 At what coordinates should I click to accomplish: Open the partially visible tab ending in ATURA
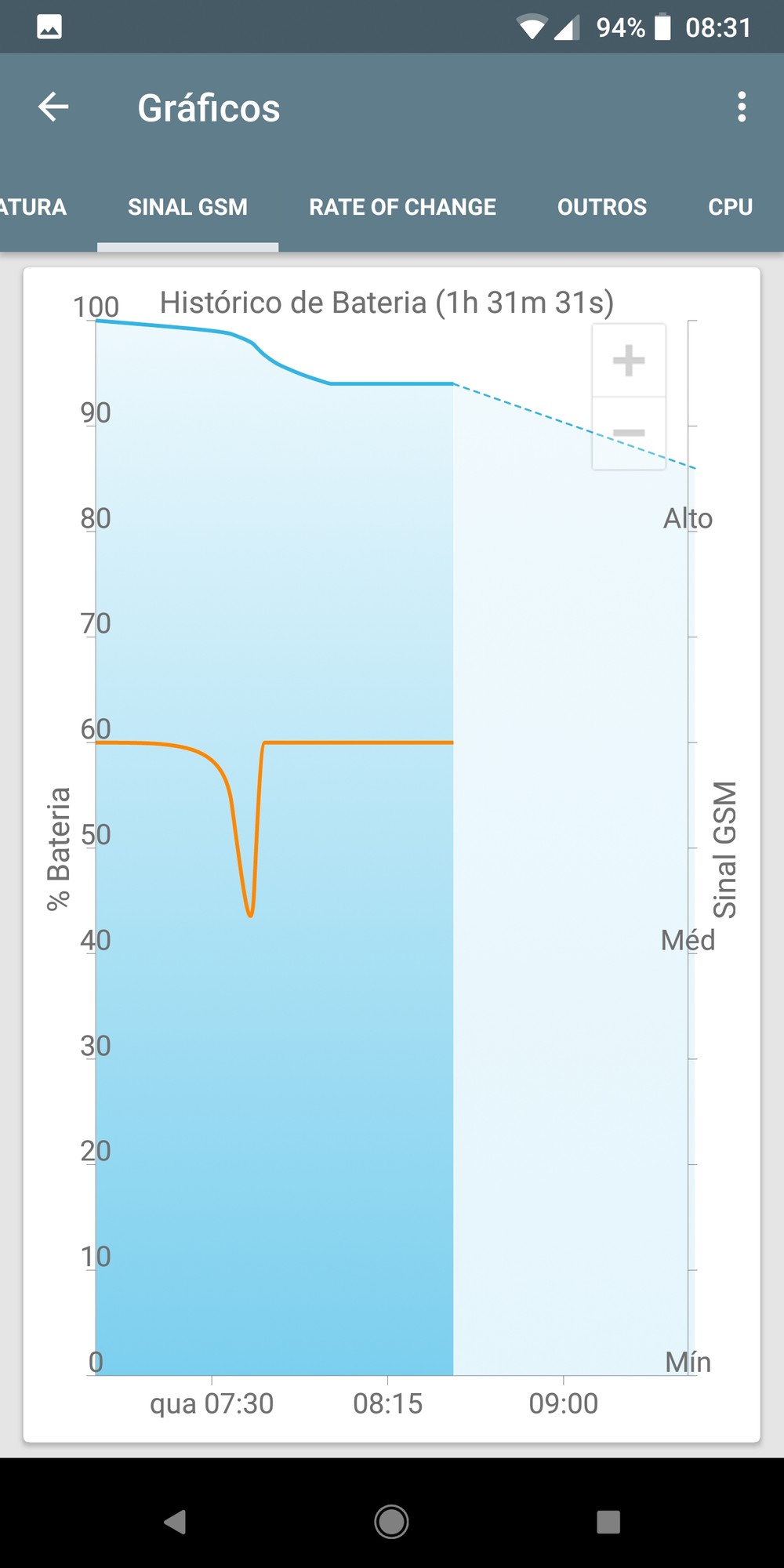tap(33, 207)
